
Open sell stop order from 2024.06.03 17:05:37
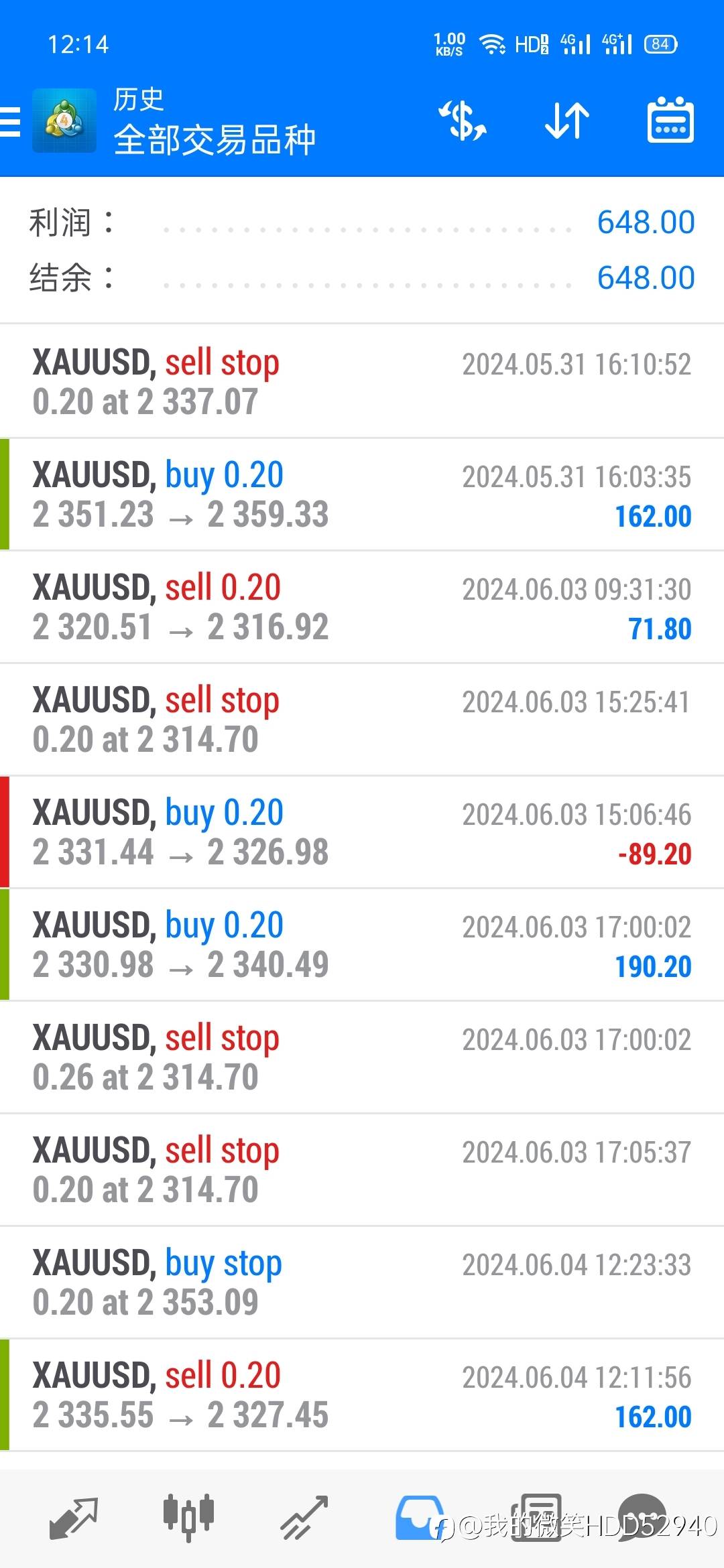[362, 1170]
